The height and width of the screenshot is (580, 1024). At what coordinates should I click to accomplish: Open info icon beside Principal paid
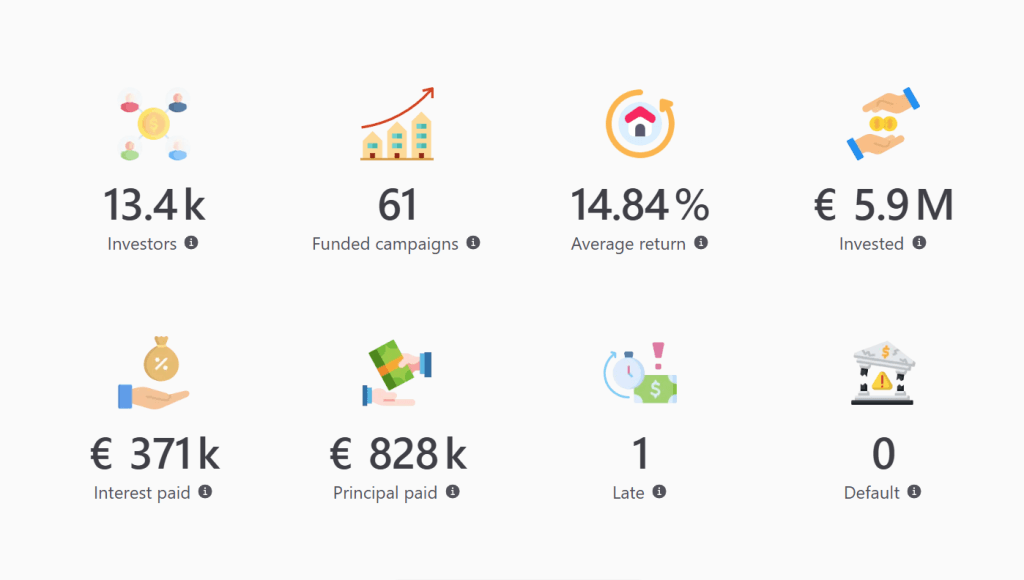(452, 492)
